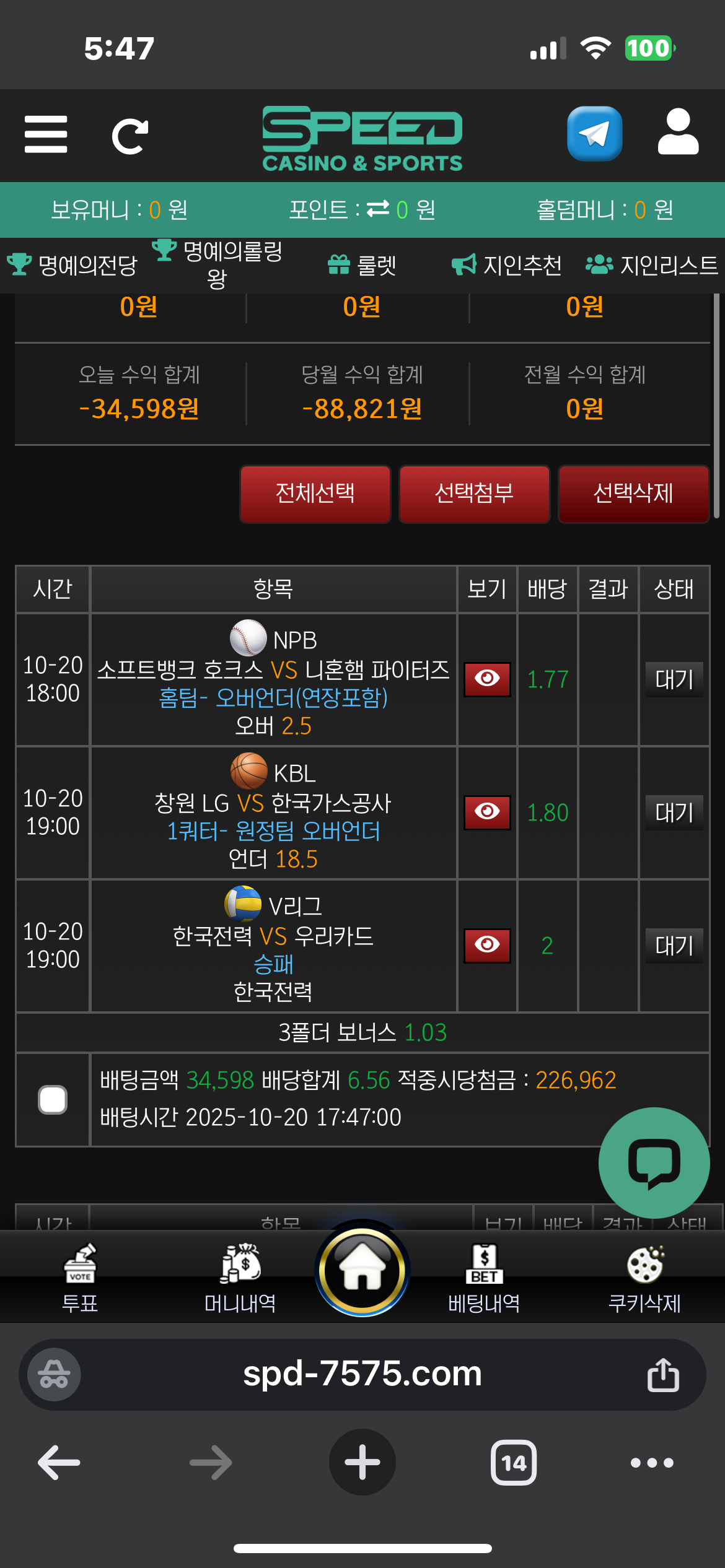Viewport: 725px width, 1568px height.
Task: Open the hamburger menu
Action: (x=46, y=134)
